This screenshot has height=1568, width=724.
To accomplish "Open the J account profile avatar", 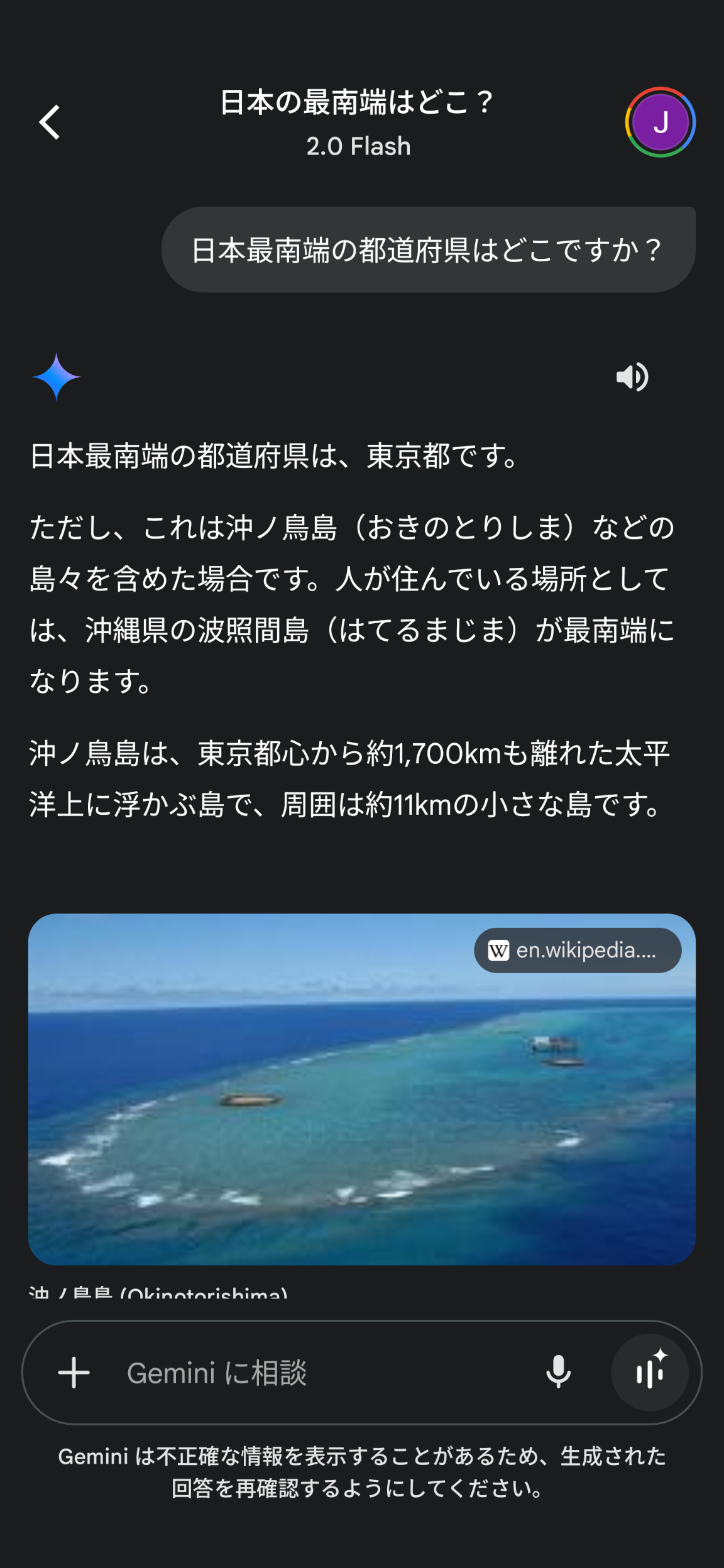I will point(661,122).
